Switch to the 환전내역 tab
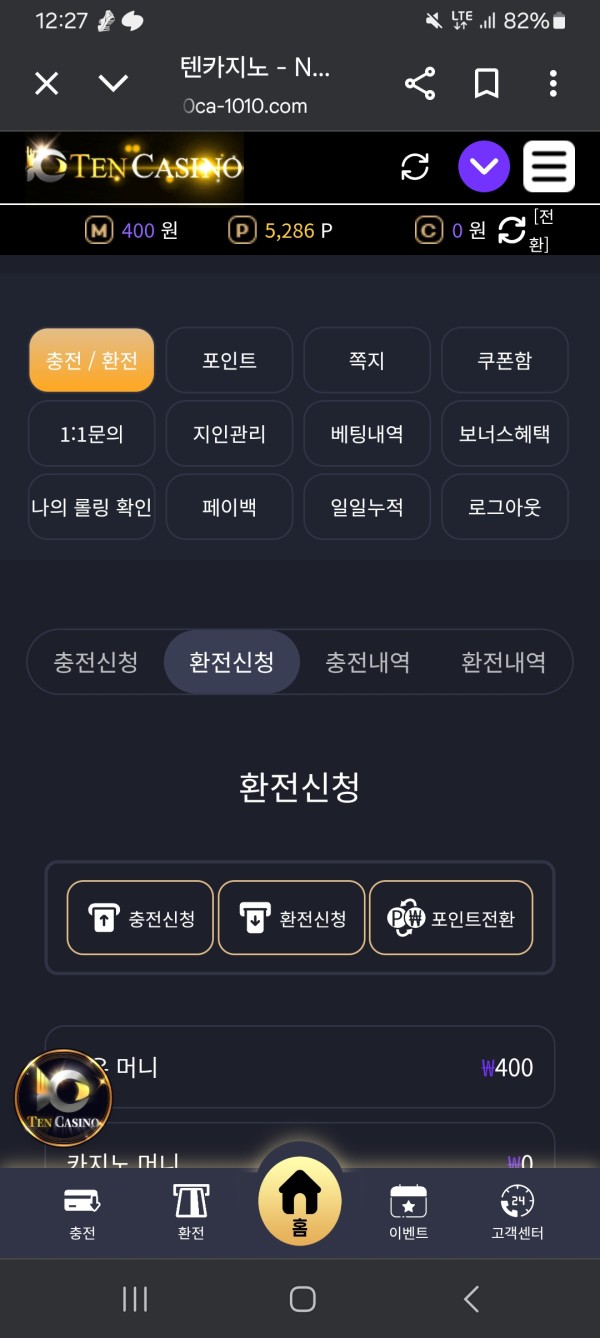This screenshot has height=1338, width=600. [504, 662]
